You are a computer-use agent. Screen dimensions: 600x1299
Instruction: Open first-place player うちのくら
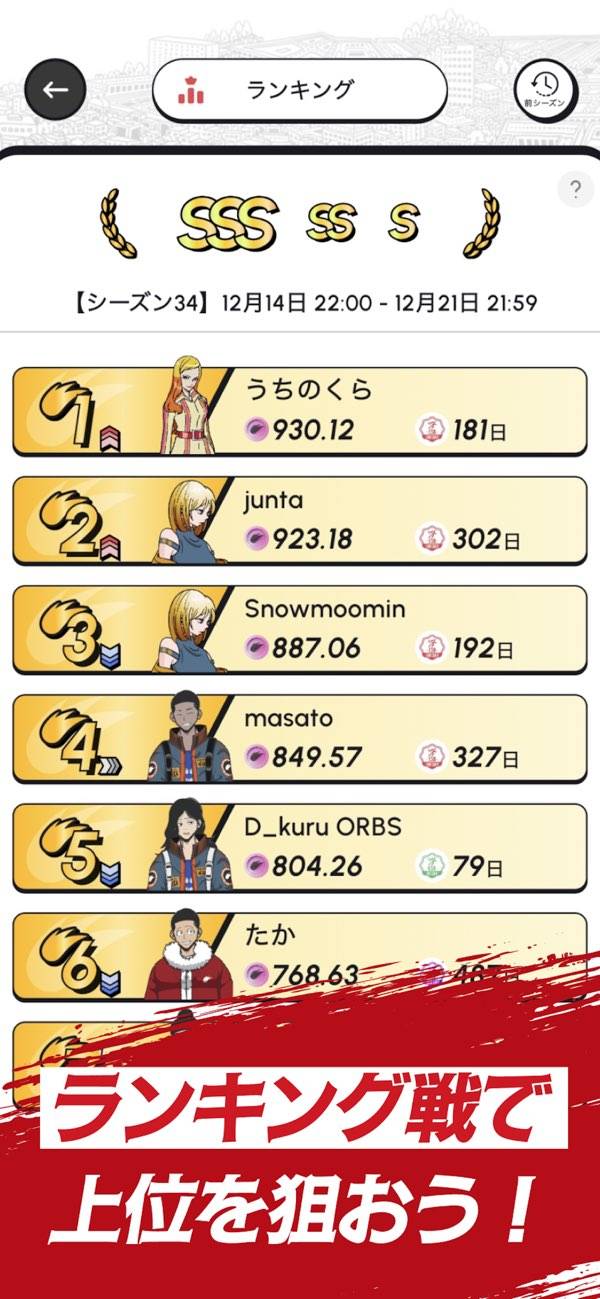300,412
